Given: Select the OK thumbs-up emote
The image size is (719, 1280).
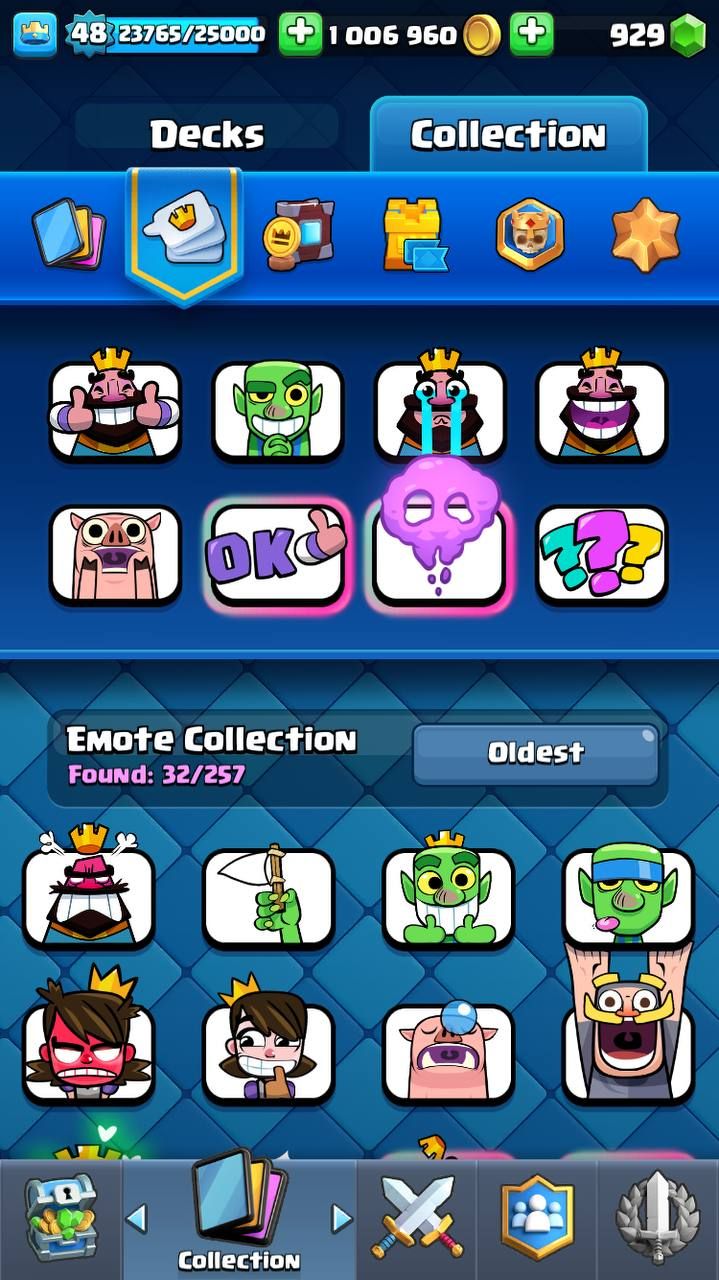Looking at the screenshot, I should [x=277, y=553].
